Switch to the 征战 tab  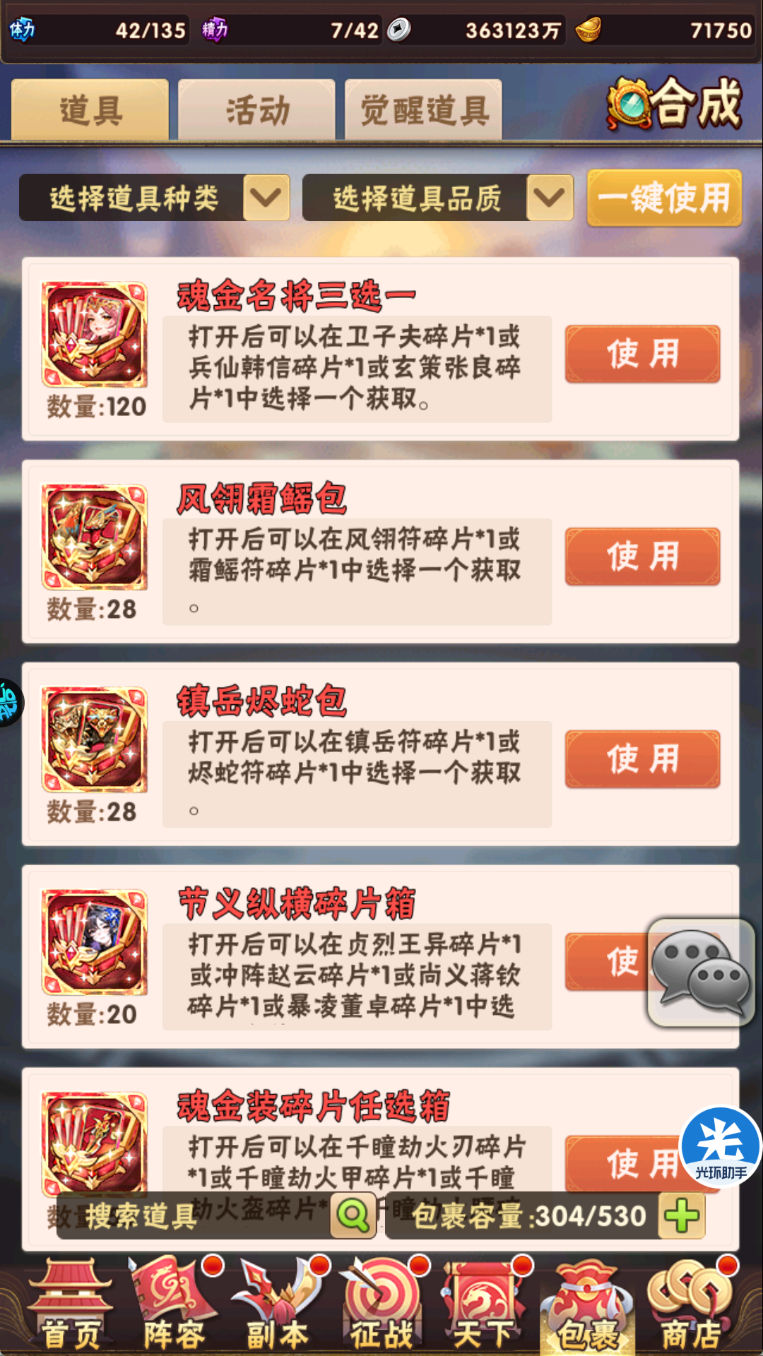pos(381,1305)
